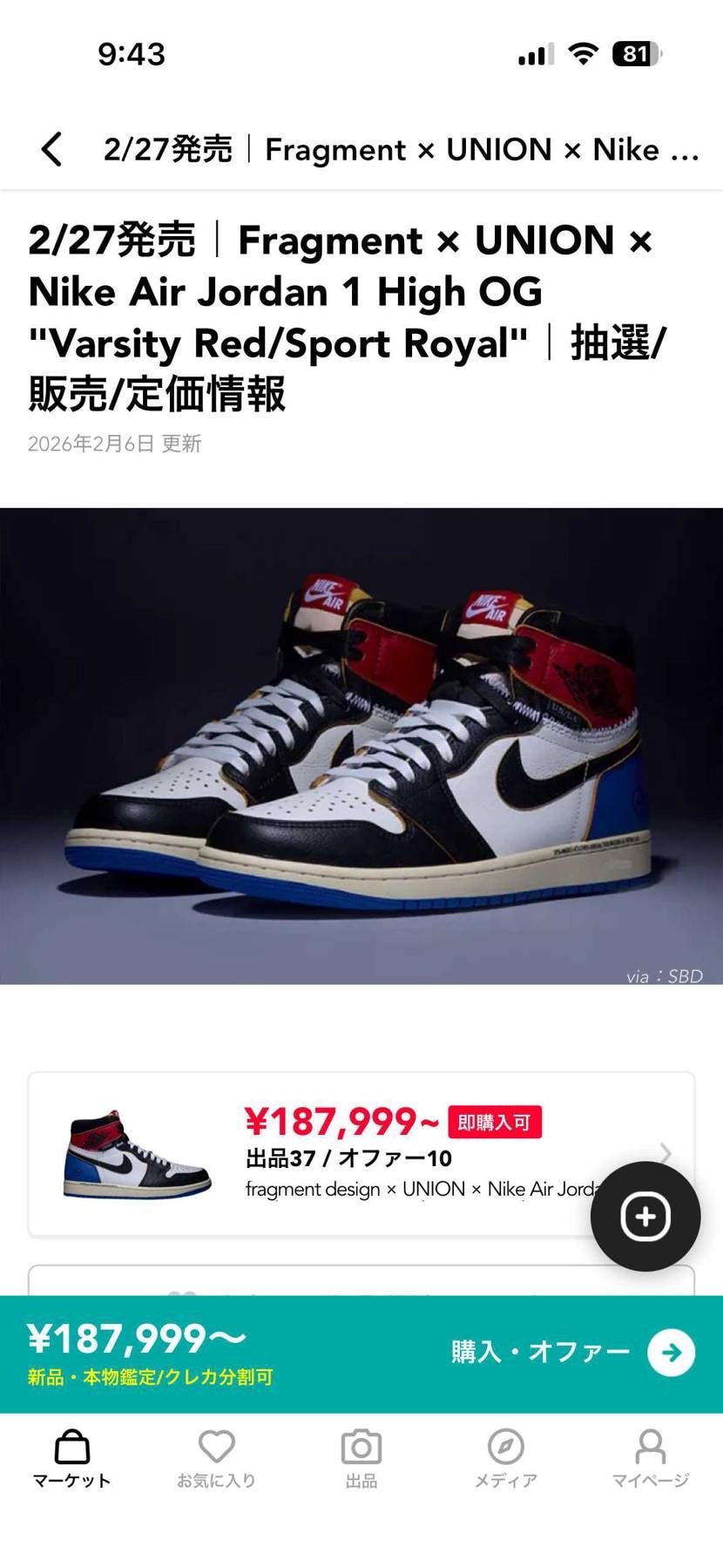Go back using the header arrow
Screen dimensions: 723x1568
[52, 149]
